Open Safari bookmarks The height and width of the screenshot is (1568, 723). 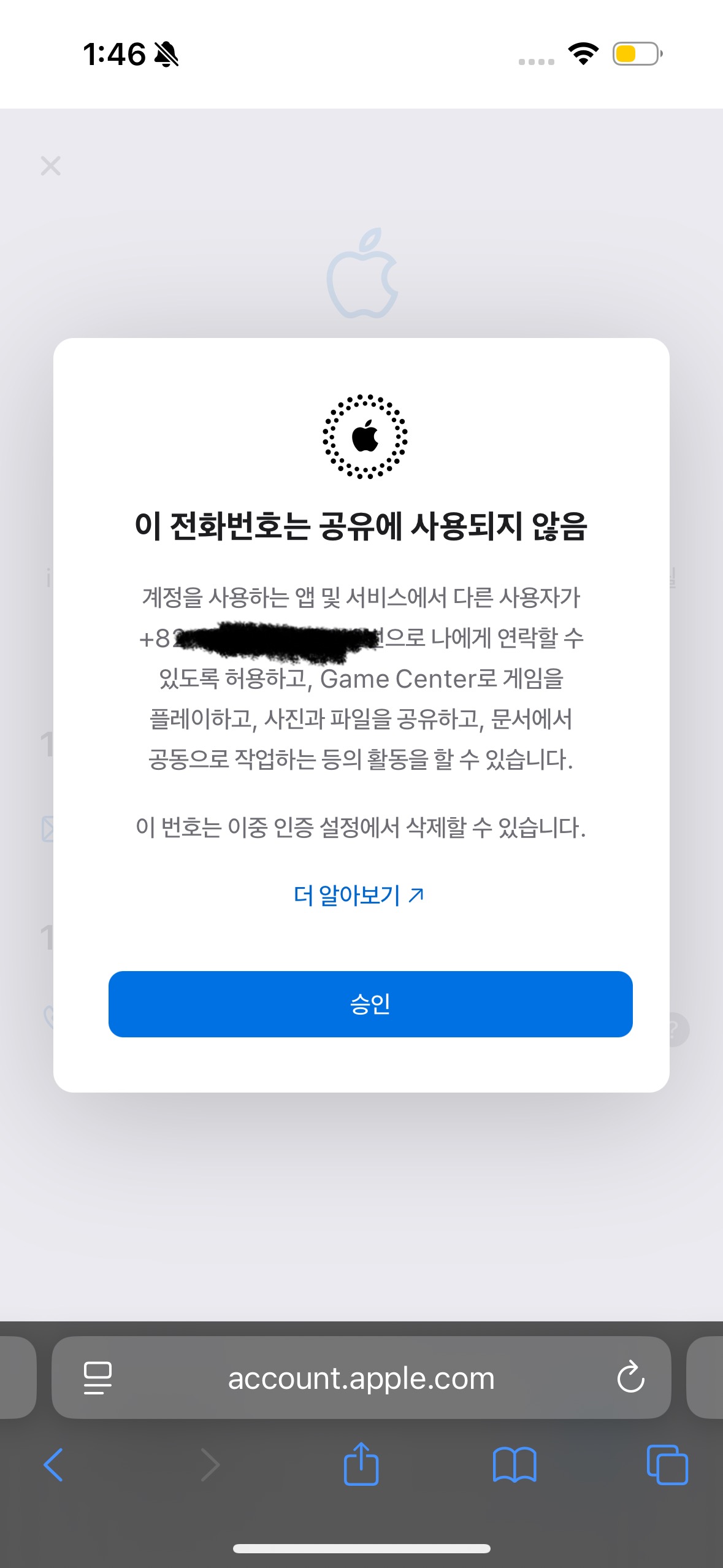pyautogui.click(x=514, y=1465)
